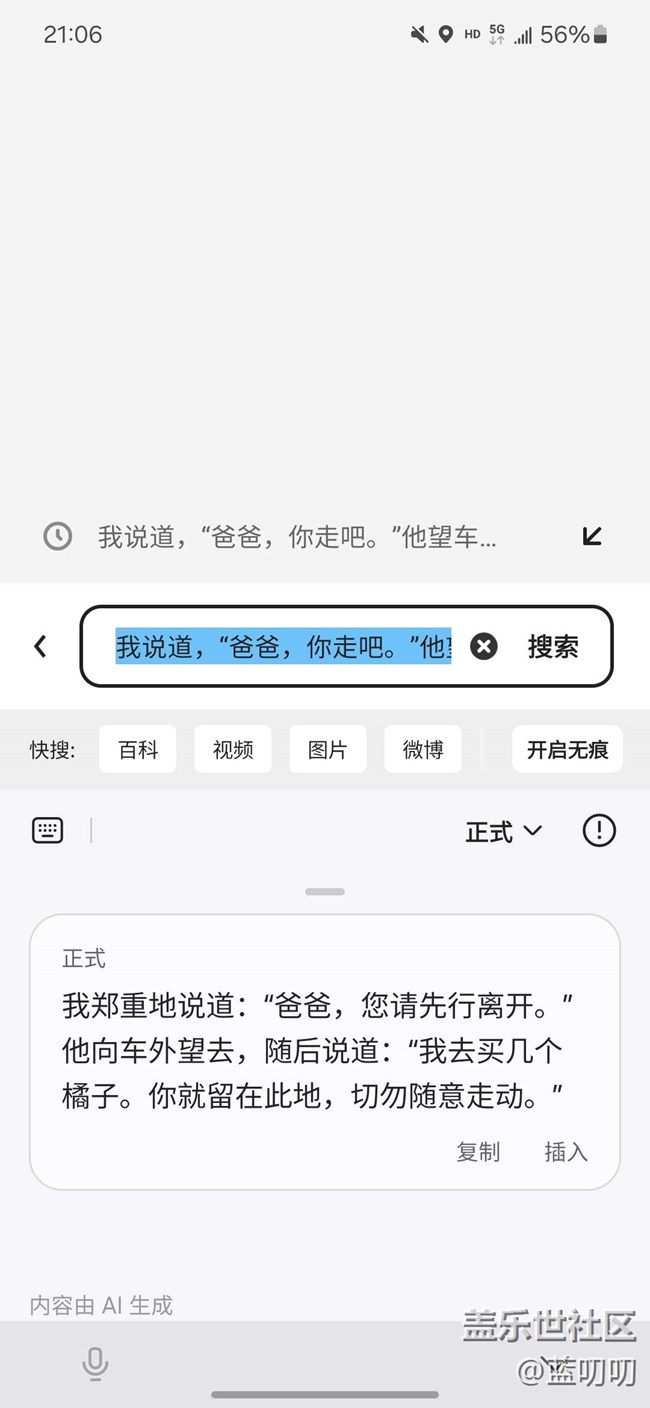Open the search history suggestion 我说道
Screen dimensions: 650x1408
(x=297, y=537)
